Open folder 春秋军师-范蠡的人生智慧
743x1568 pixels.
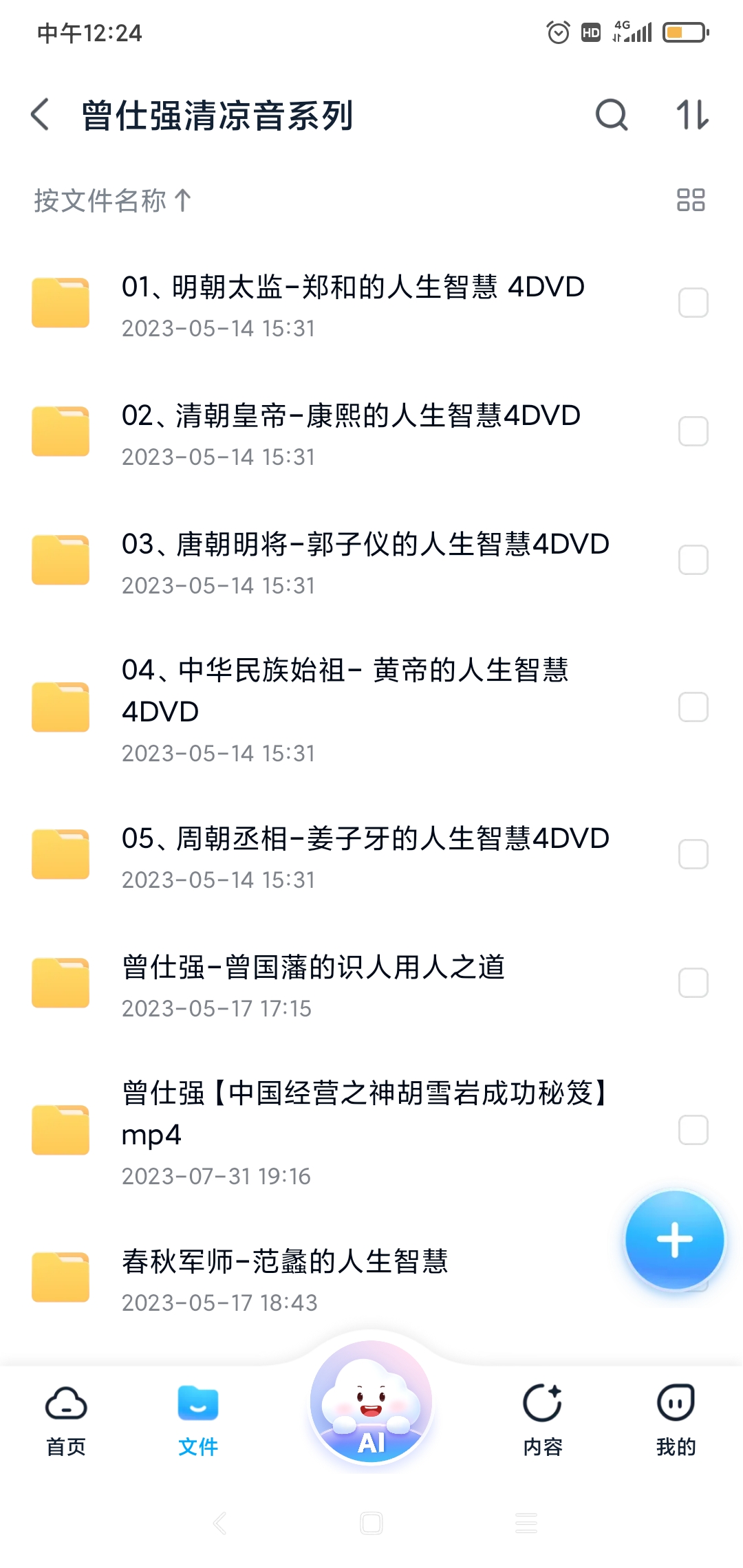click(285, 1278)
